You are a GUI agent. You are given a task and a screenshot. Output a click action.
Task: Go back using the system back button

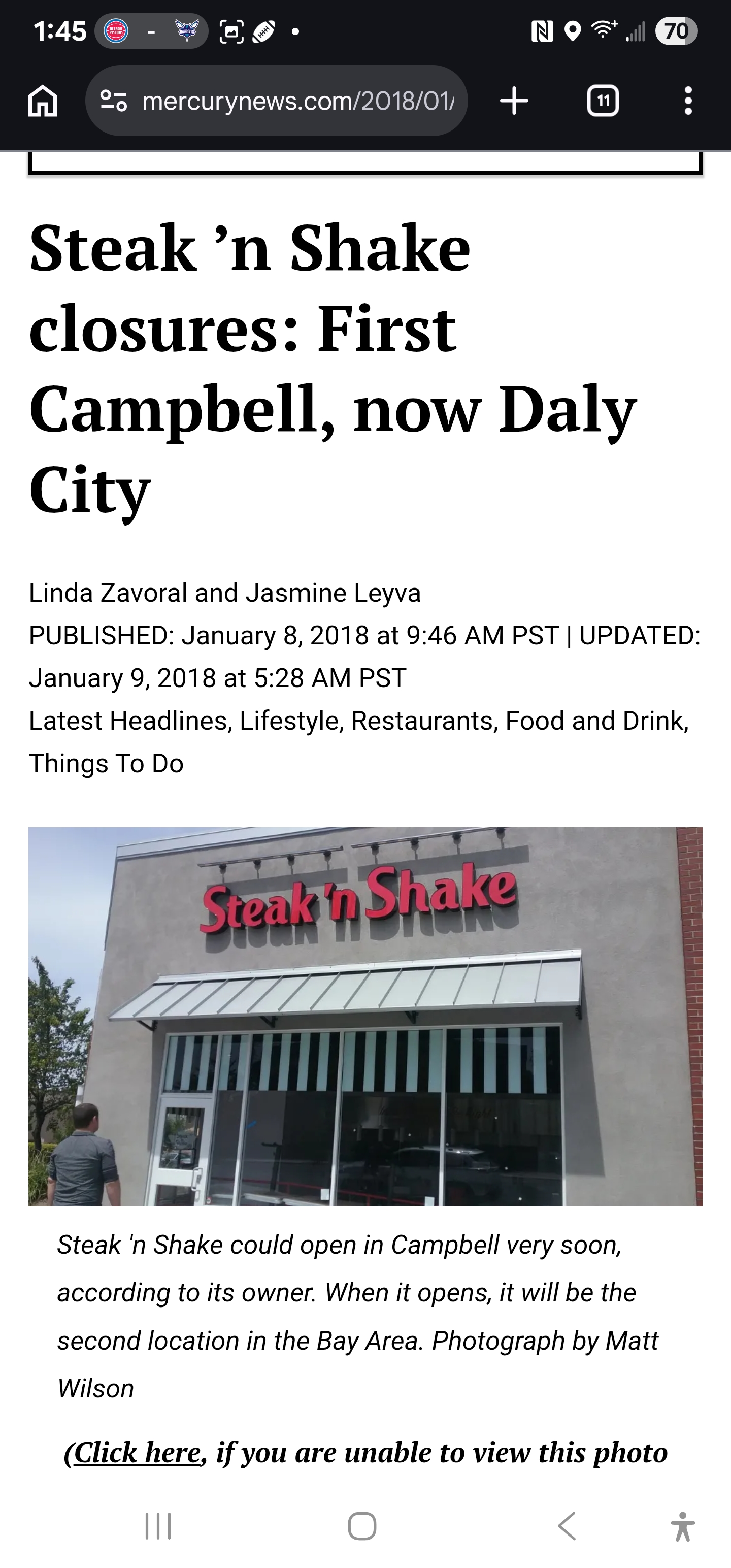(567, 1526)
